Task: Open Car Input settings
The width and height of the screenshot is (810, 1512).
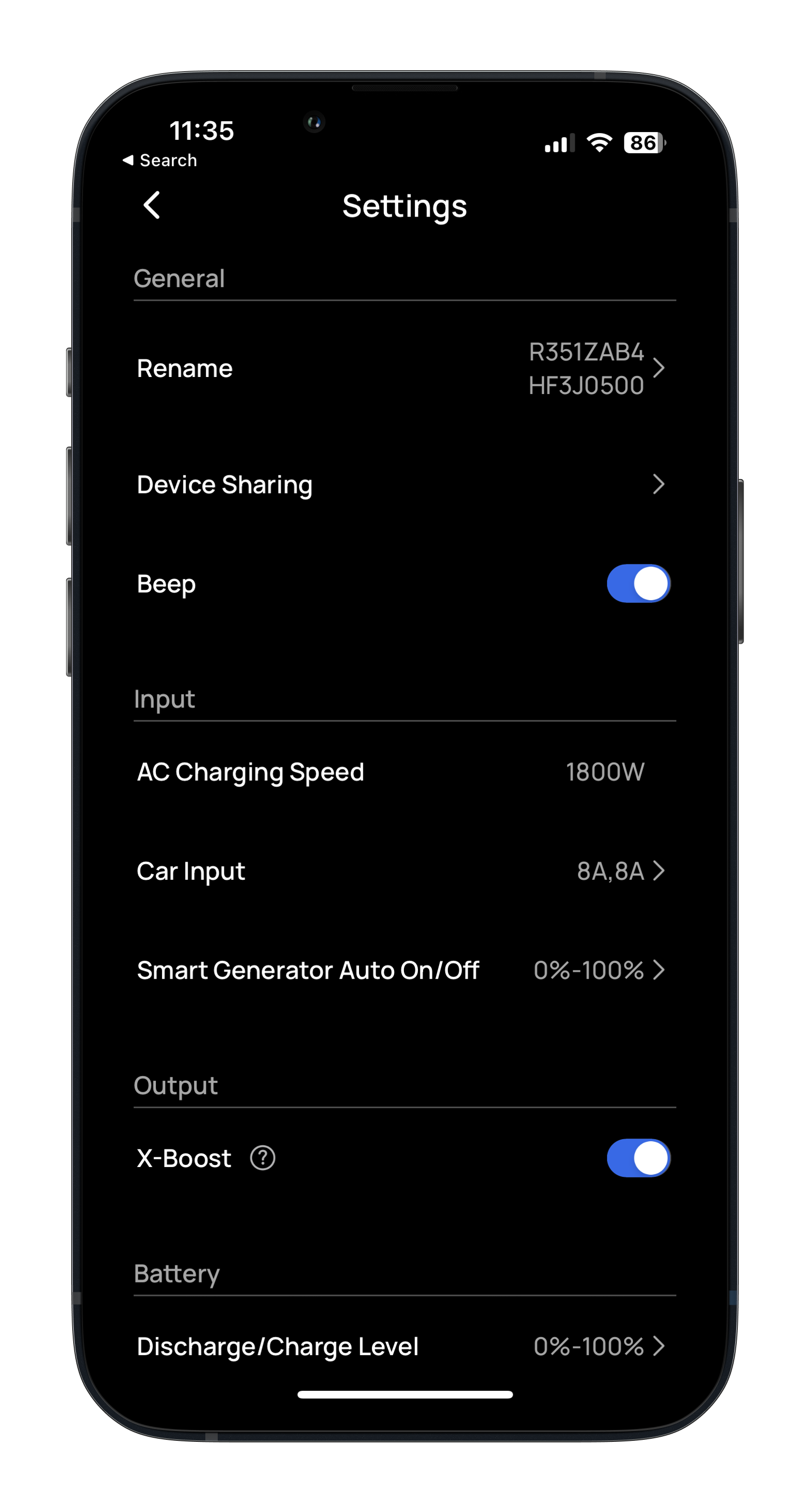Action: tap(404, 871)
